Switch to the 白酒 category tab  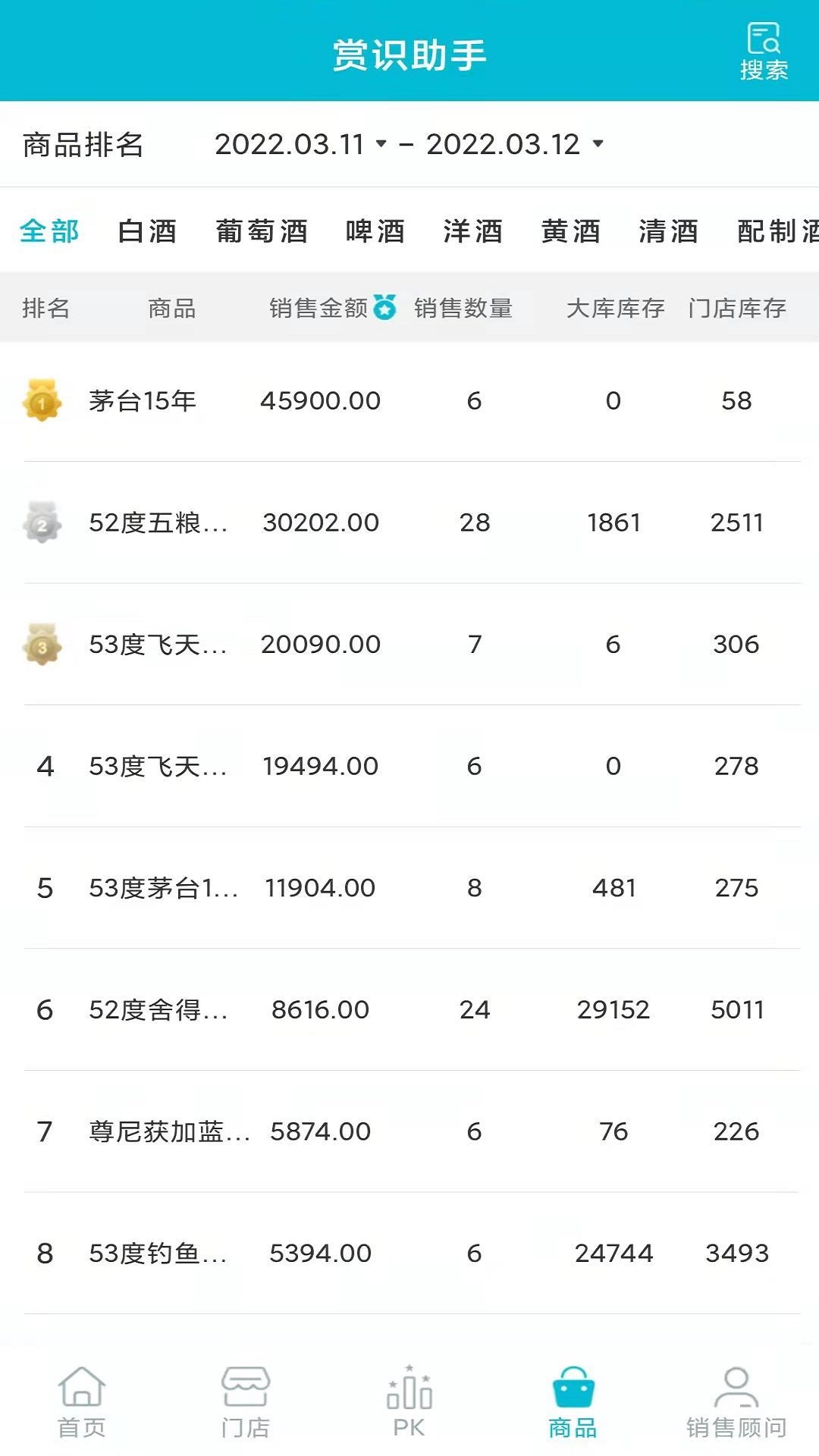(x=146, y=232)
